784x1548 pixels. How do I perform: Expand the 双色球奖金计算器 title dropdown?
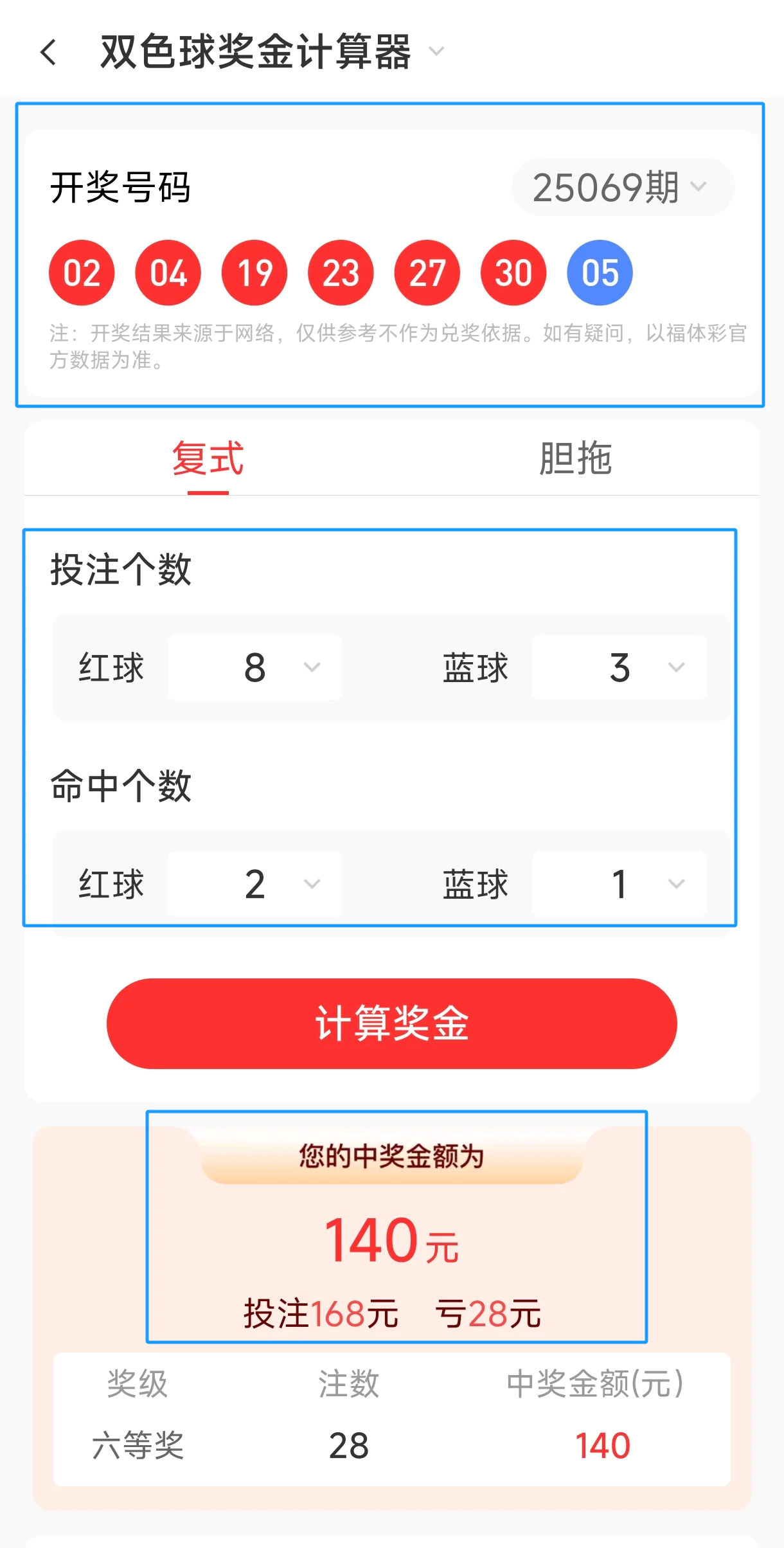(436, 51)
